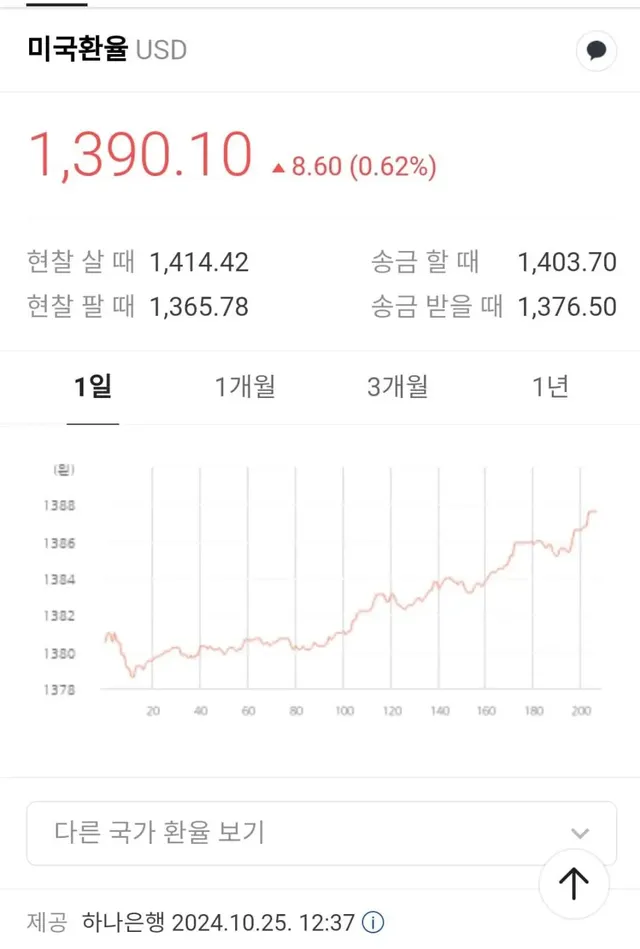Image resolution: width=640 pixels, height=949 pixels.
Task: Switch to the 1개월 tab
Action: pyautogui.click(x=245, y=387)
